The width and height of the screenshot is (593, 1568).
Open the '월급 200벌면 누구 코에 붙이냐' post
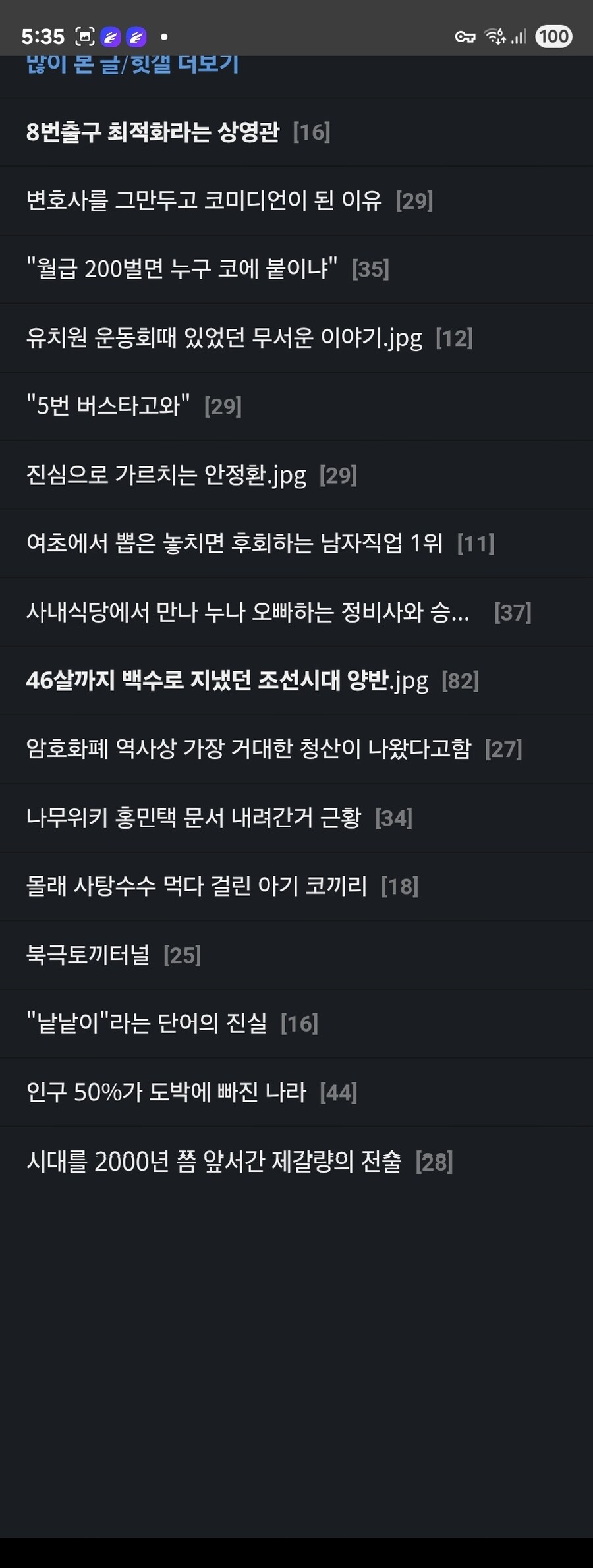point(182,269)
